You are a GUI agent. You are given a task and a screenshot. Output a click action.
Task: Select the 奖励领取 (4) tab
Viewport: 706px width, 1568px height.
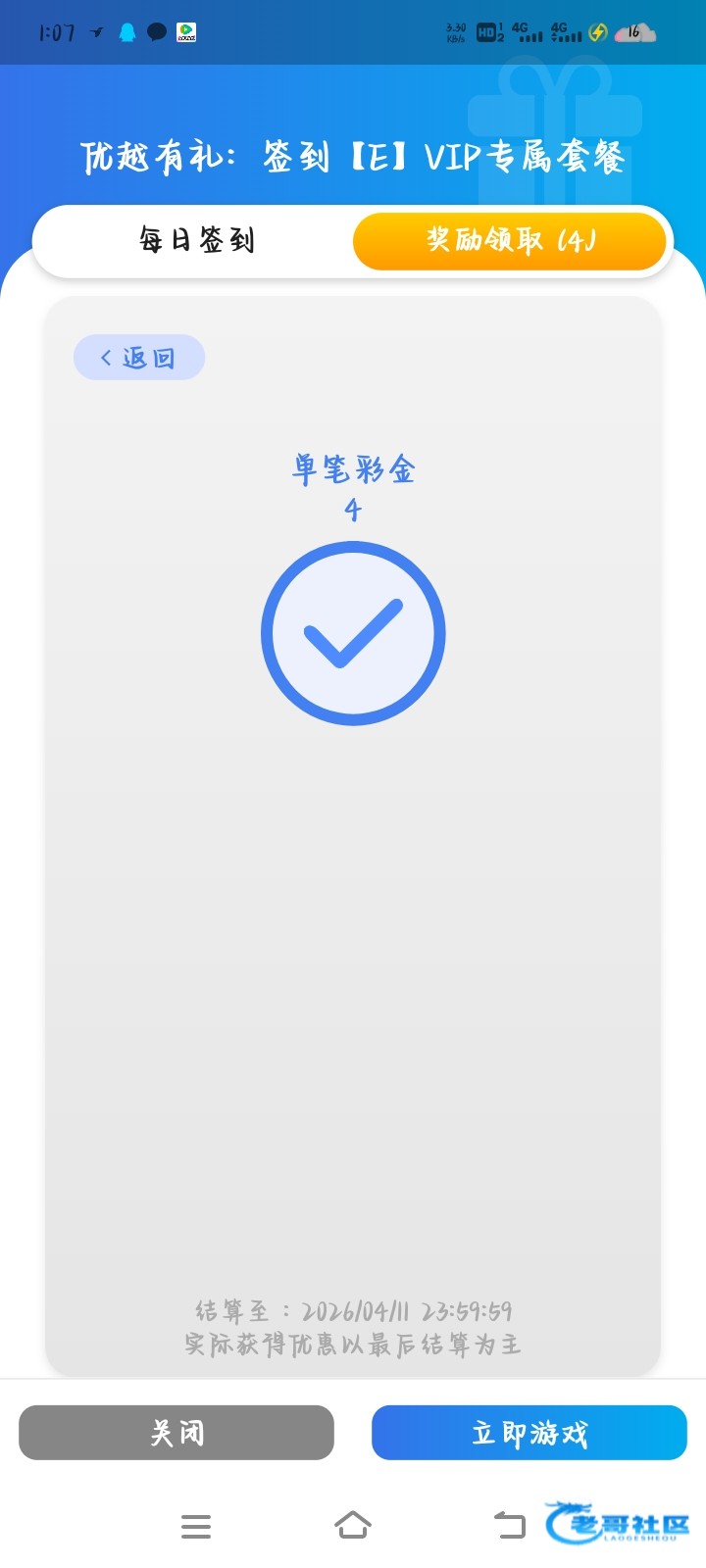[510, 240]
